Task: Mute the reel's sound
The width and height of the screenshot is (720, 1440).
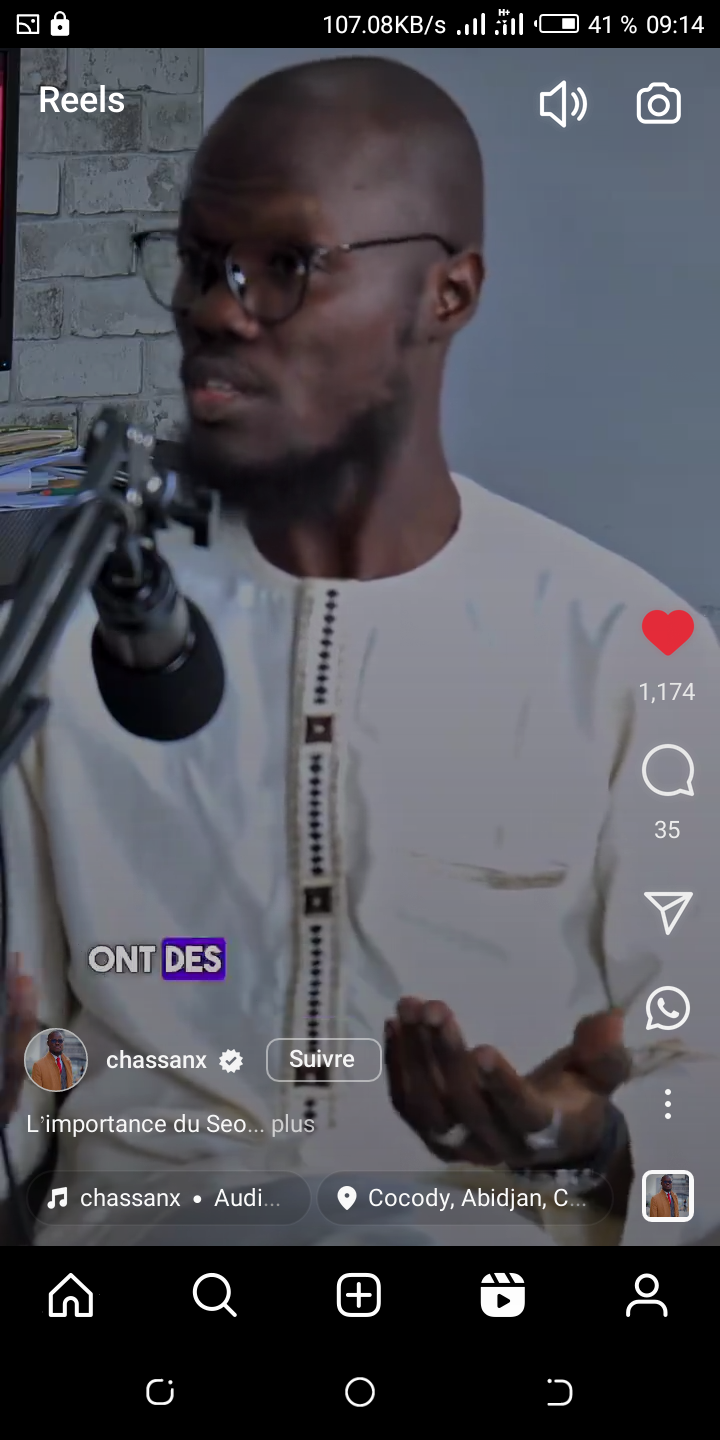Action: (563, 105)
